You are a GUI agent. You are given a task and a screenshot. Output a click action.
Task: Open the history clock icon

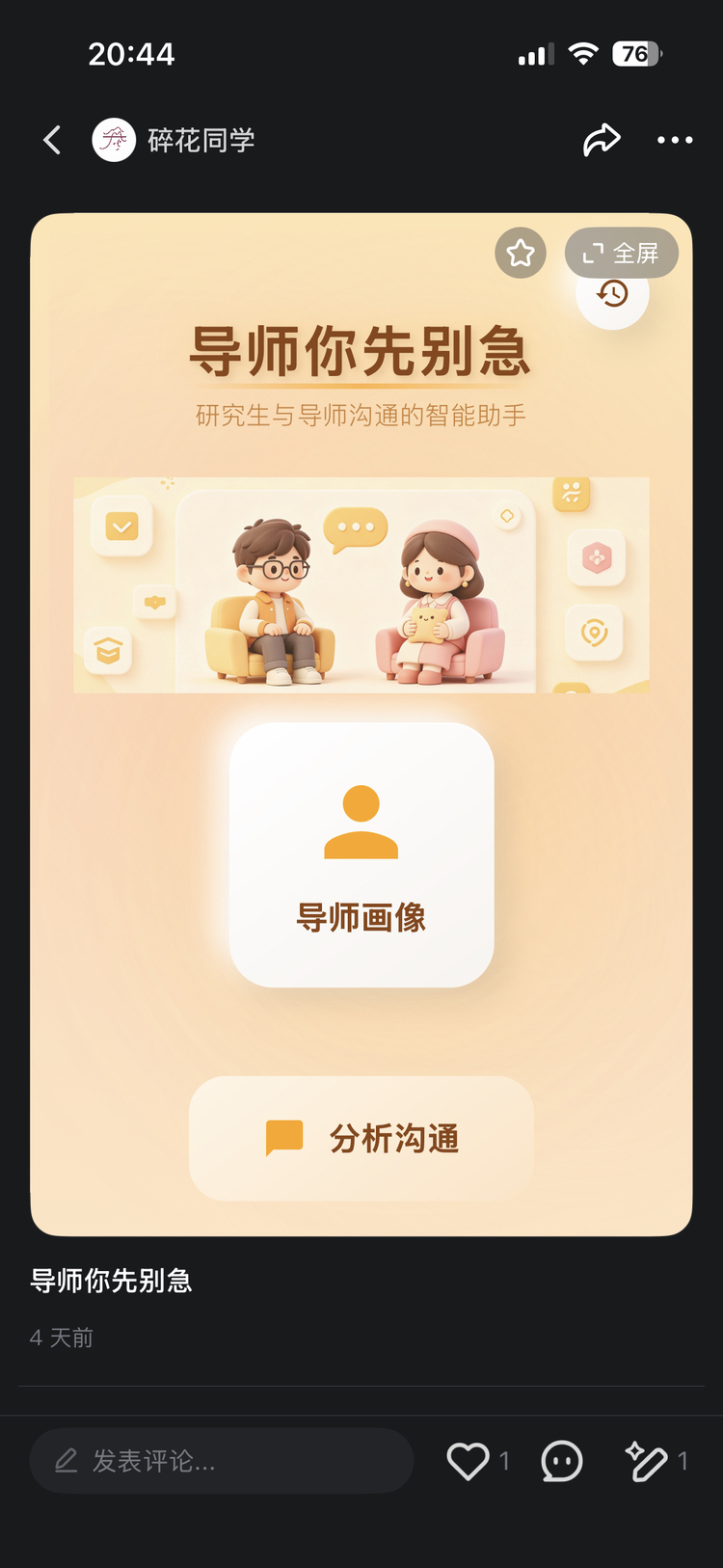[613, 295]
